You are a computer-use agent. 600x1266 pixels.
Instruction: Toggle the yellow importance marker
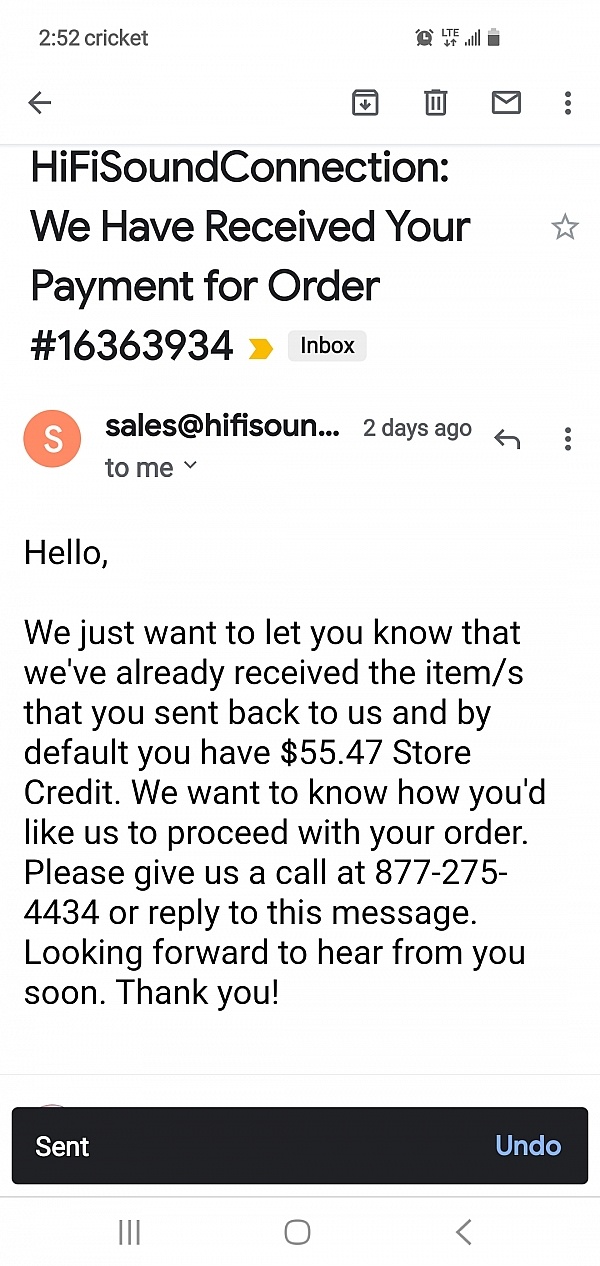[260, 349]
